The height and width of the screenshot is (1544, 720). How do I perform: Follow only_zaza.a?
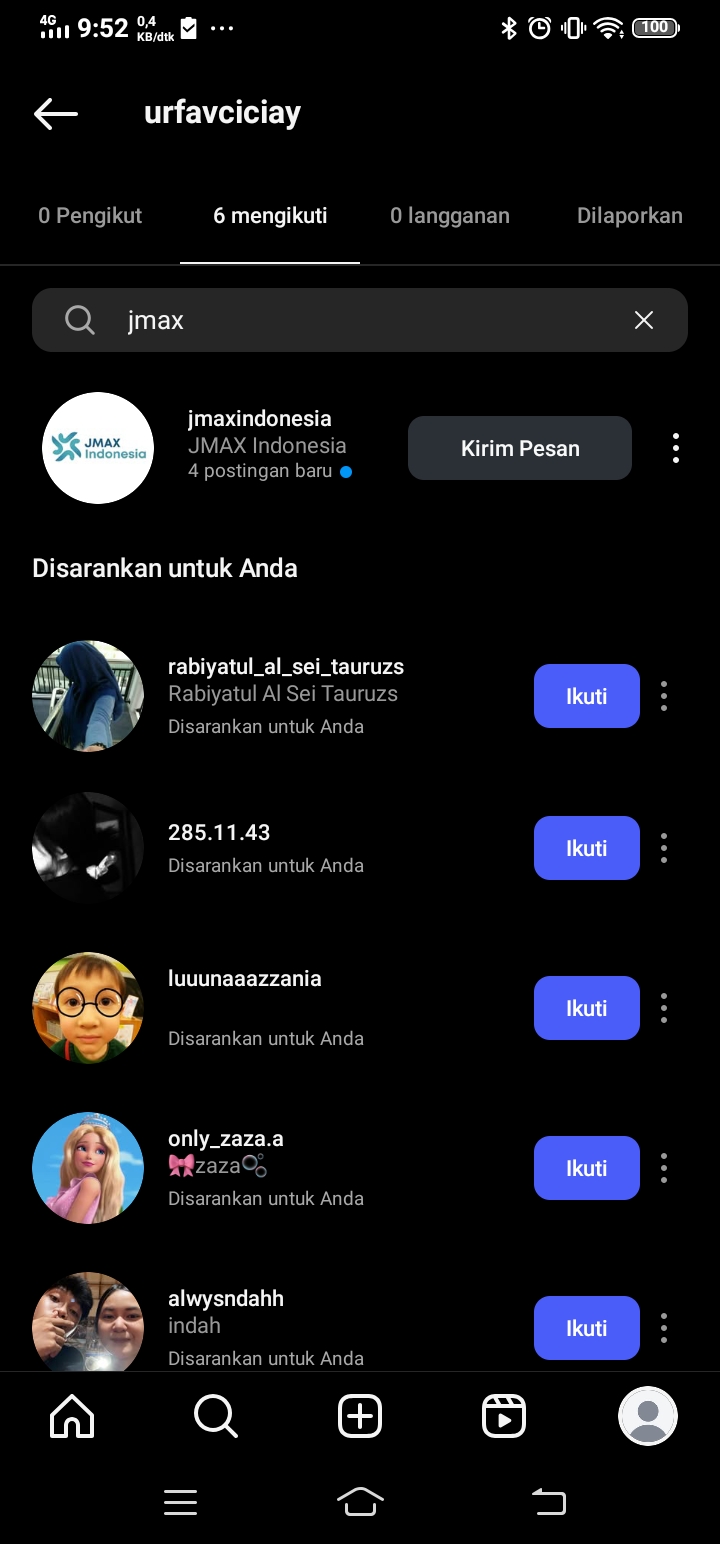click(x=586, y=1168)
